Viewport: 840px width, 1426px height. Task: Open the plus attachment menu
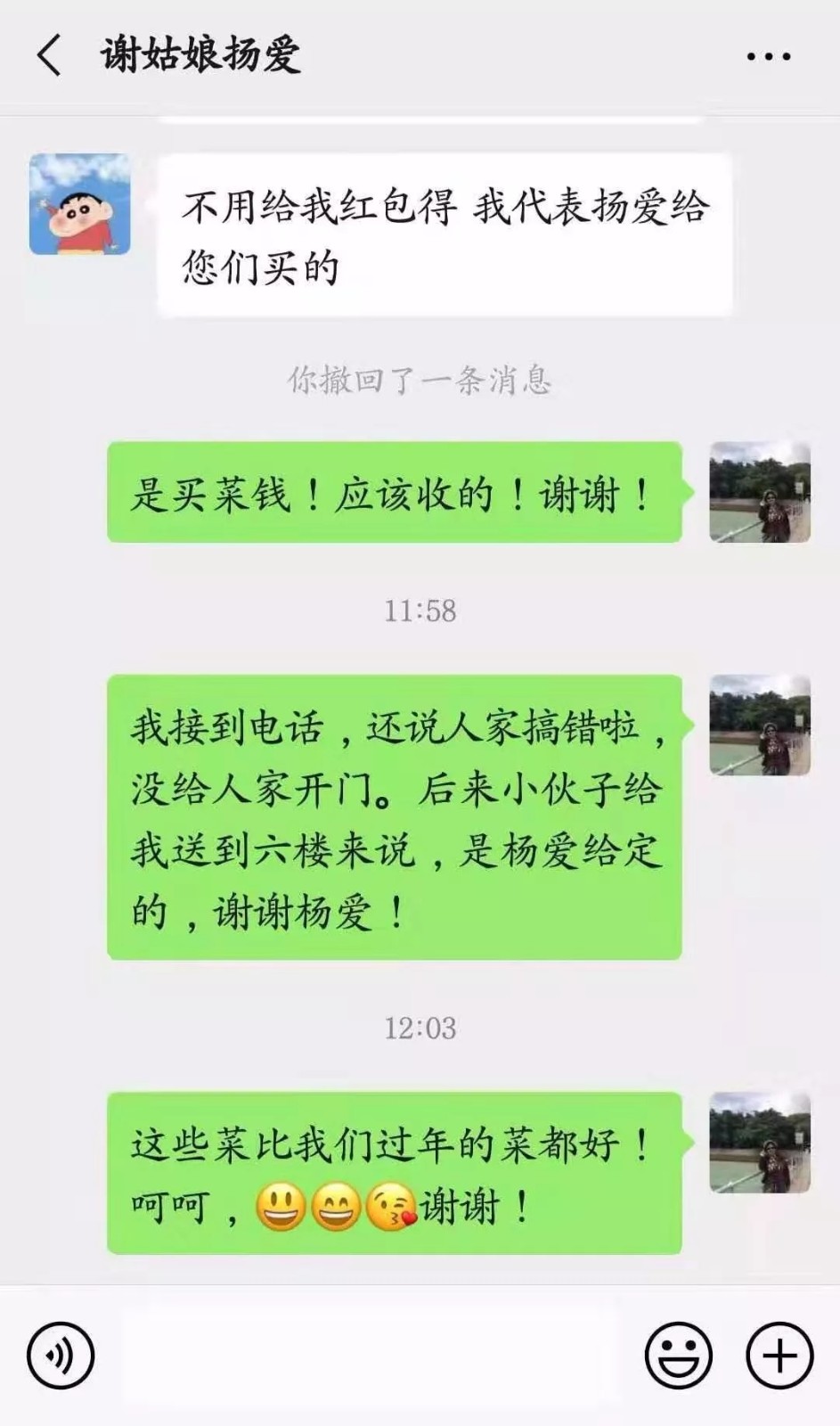coord(779,1356)
